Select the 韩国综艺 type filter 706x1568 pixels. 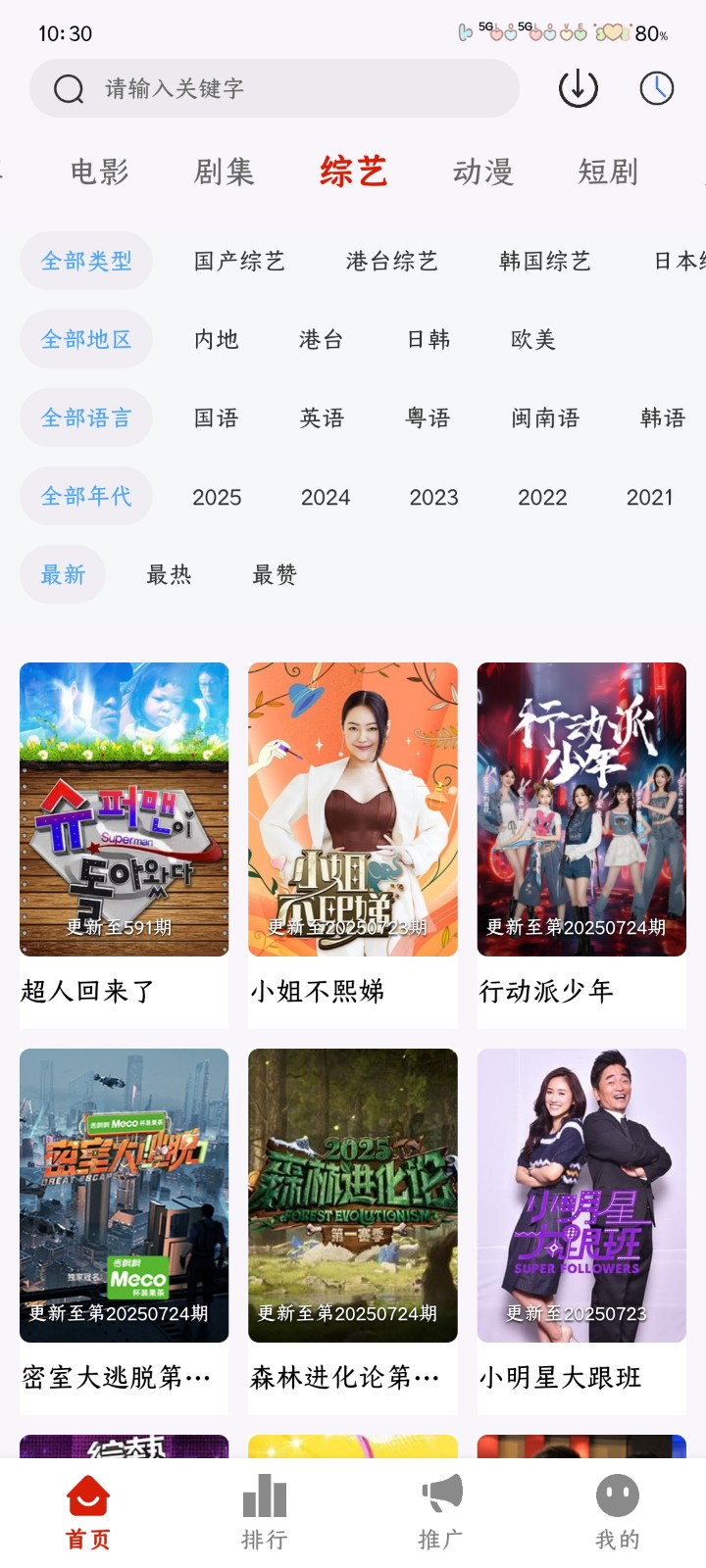coord(545,261)
